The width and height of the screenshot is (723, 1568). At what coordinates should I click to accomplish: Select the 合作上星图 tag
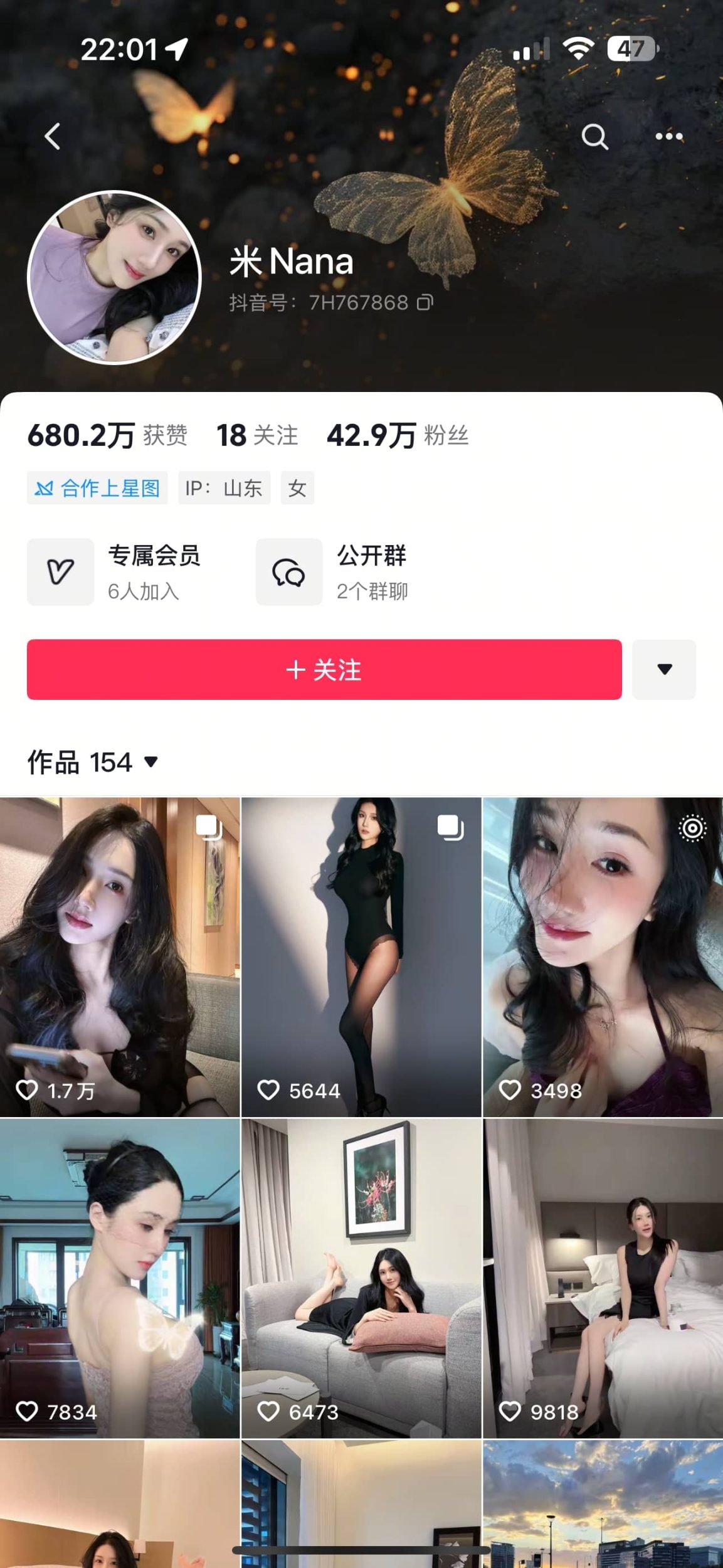point(97,488)
